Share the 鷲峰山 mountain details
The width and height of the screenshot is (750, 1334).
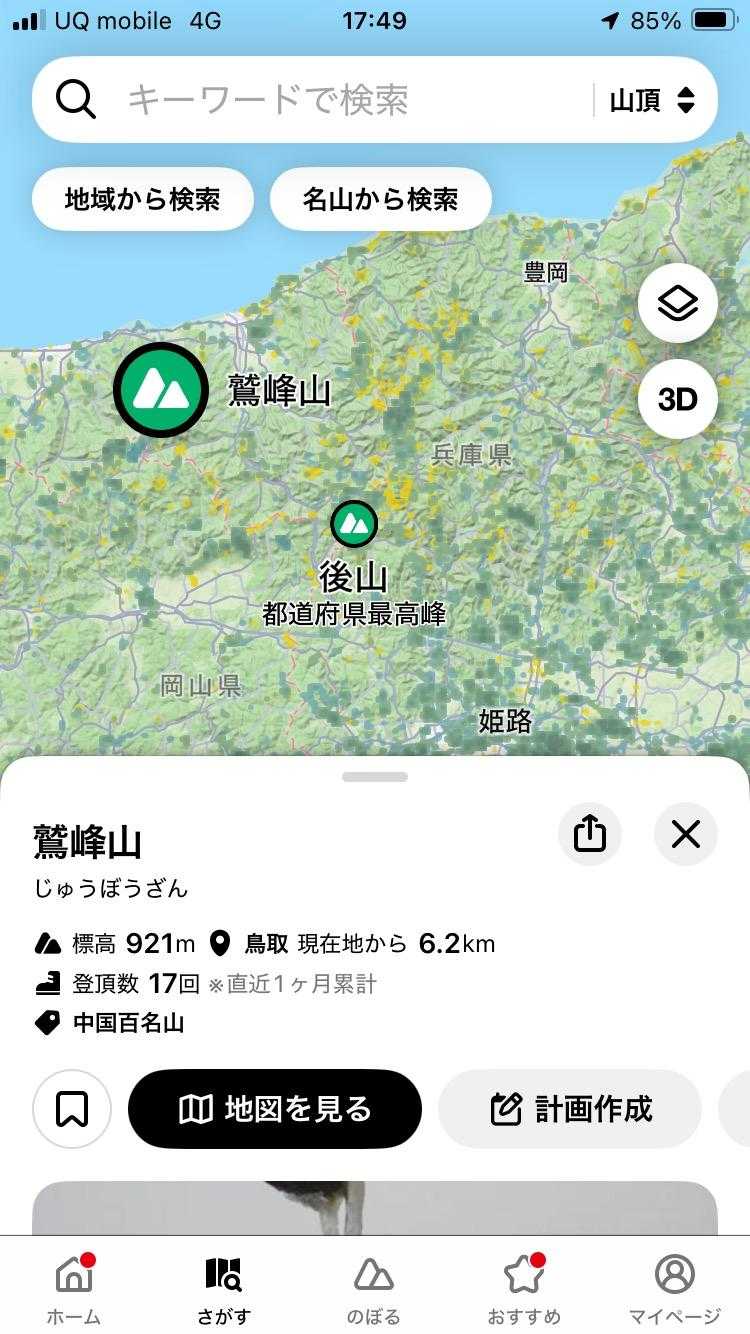[590, 833]
